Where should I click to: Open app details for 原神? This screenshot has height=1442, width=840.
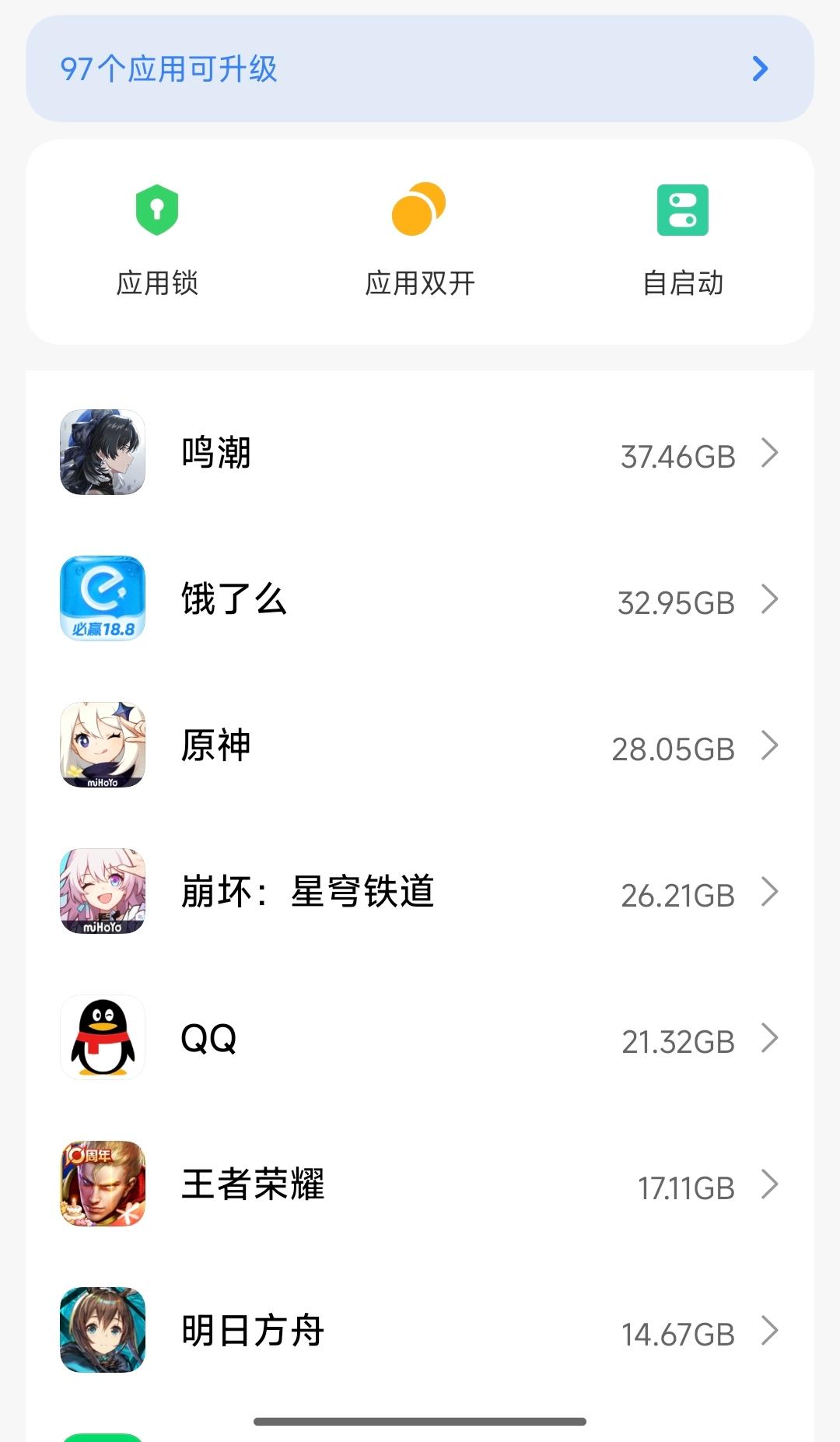(x=420, y=746)
